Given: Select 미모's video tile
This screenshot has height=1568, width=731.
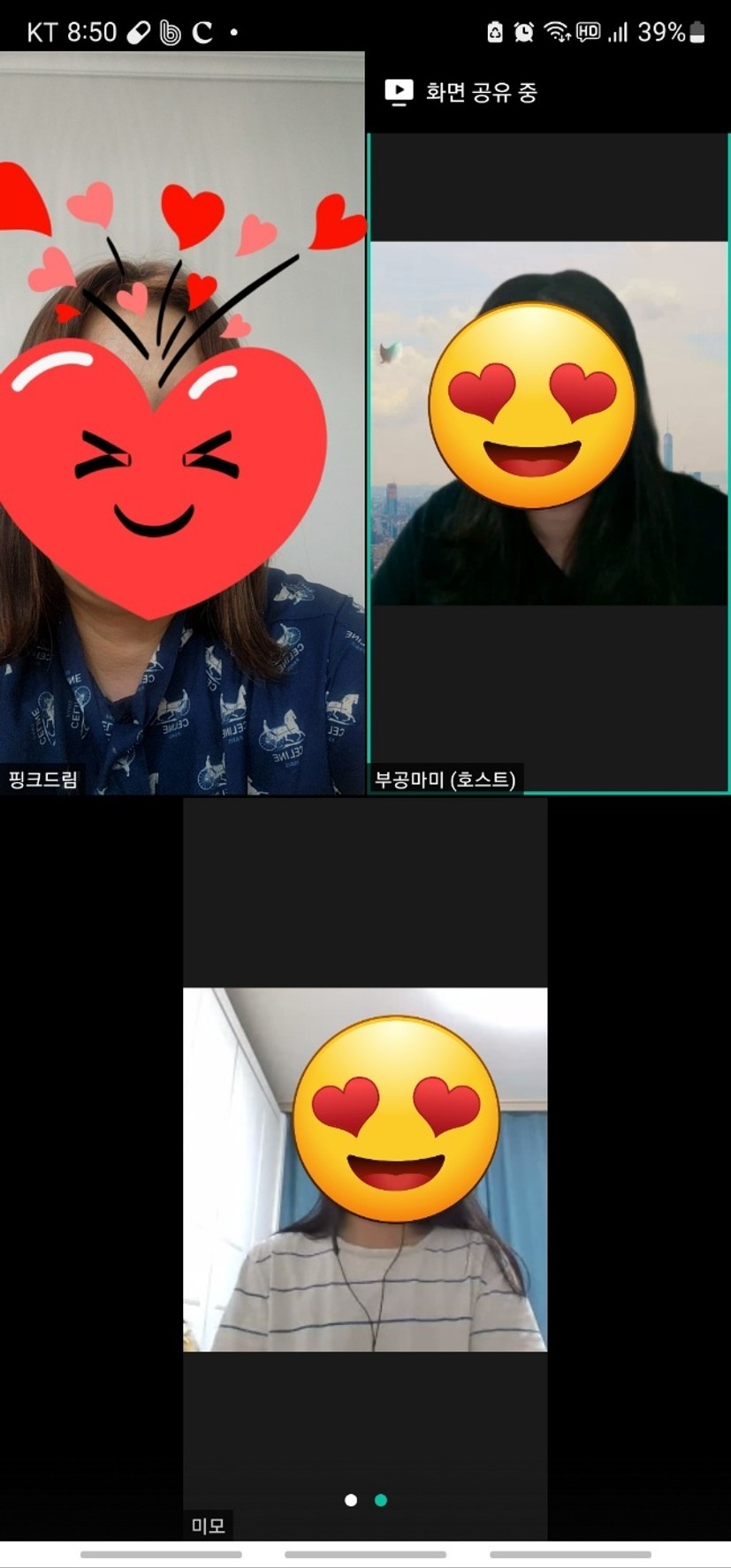Looking at the screenshot, I should click(x=365, y=1168).
